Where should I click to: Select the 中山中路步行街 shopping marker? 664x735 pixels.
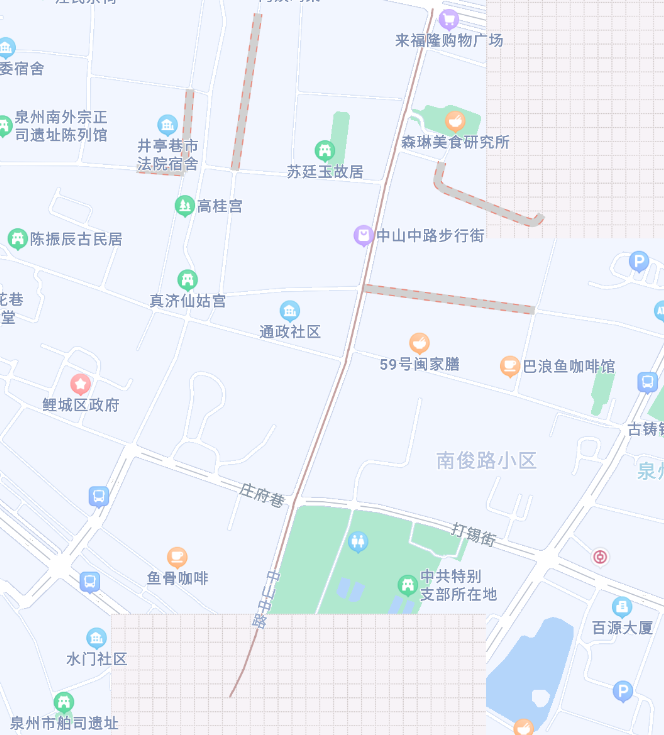(x=363, y=235)
